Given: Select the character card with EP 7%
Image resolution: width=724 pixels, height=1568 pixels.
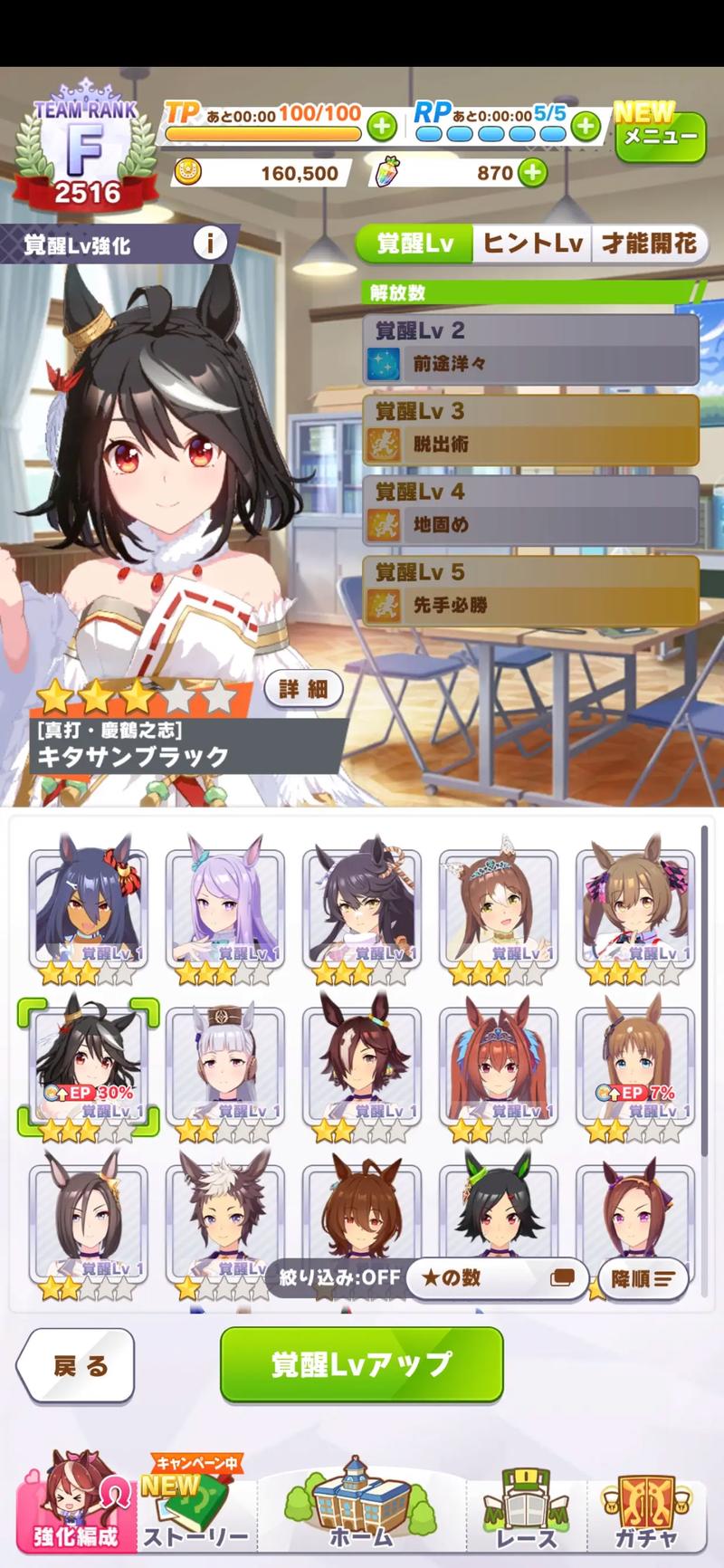Looking at the screenshot, I should pyautogui.click(x=635, y=1068).
